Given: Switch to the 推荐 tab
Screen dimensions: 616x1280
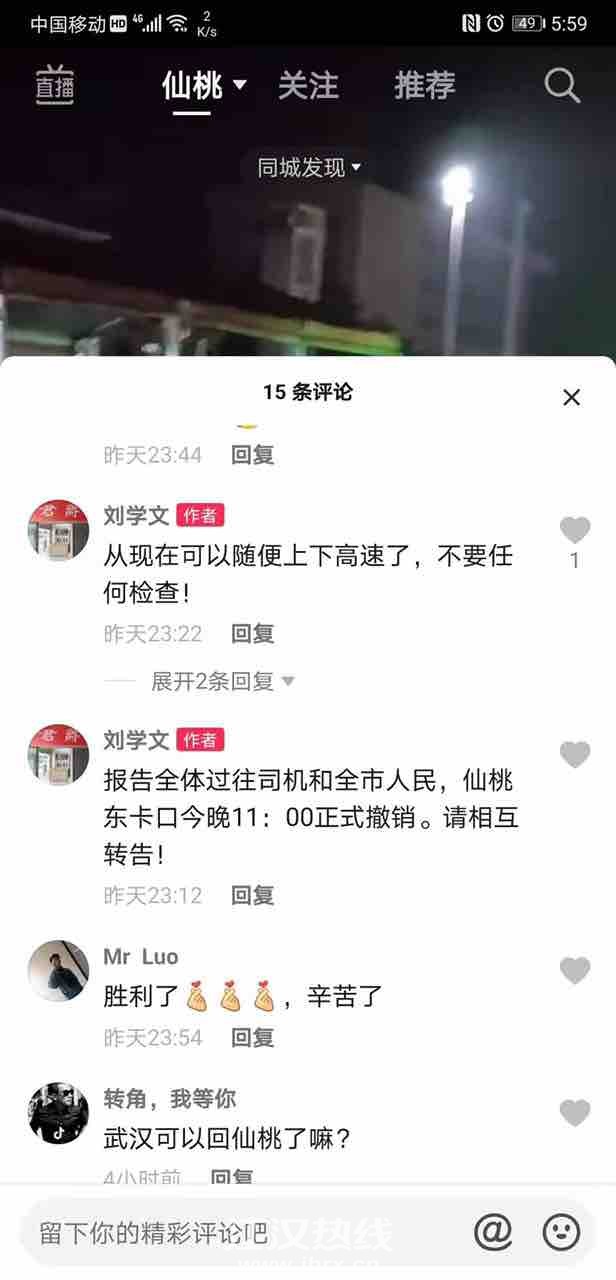Looking at the screenshot, I should pos(425,86).
